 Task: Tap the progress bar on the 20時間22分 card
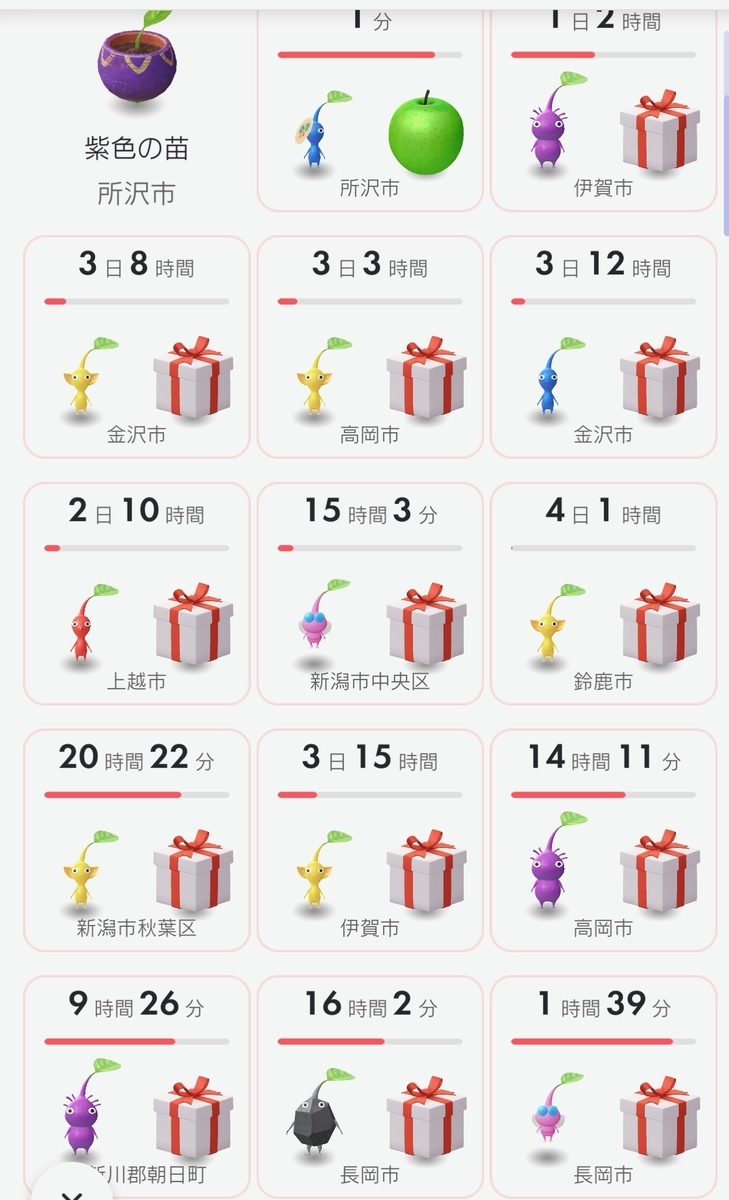[x=135, y=793]
